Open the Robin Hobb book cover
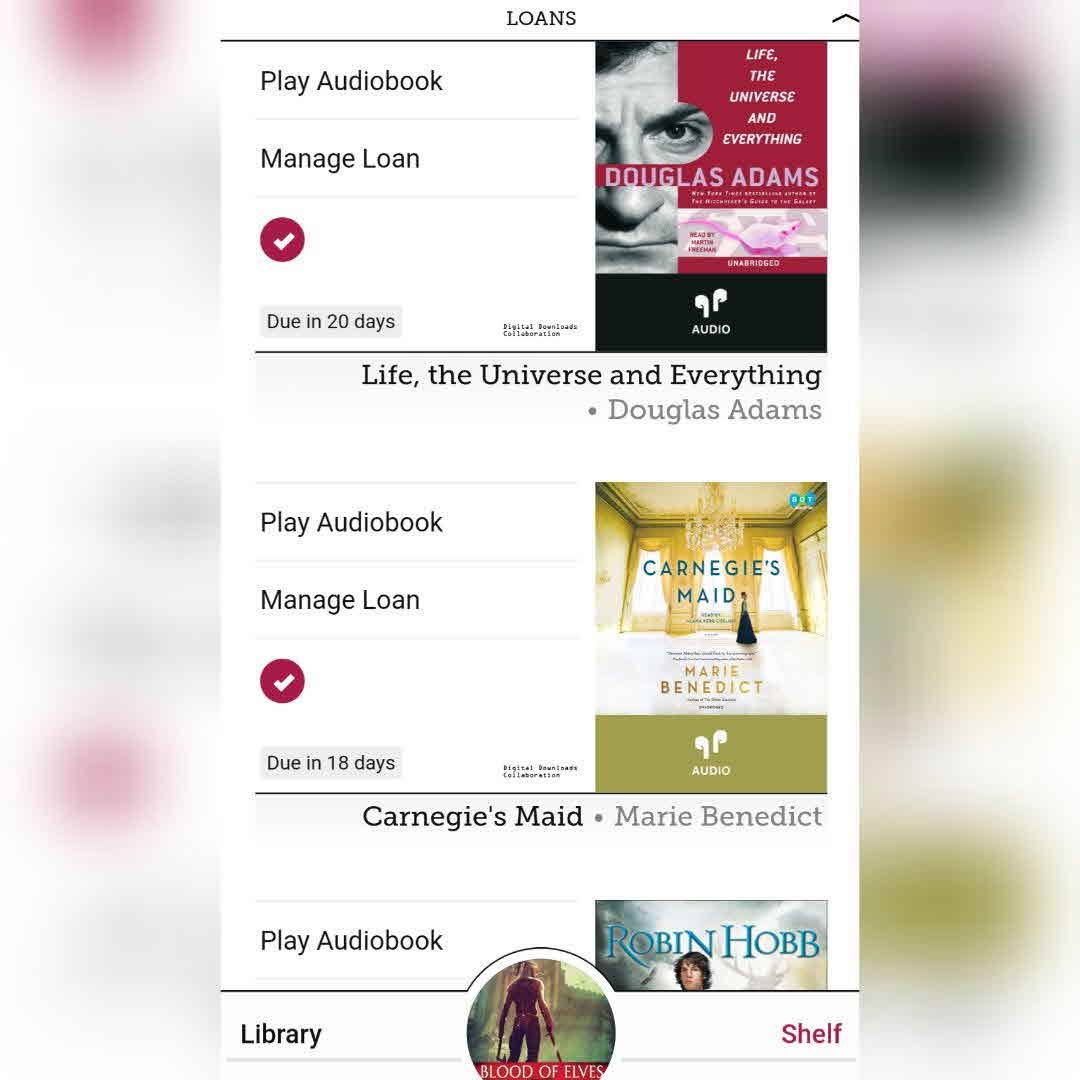This screenshot has width=1080, height=1080. [x=711, y=944]
